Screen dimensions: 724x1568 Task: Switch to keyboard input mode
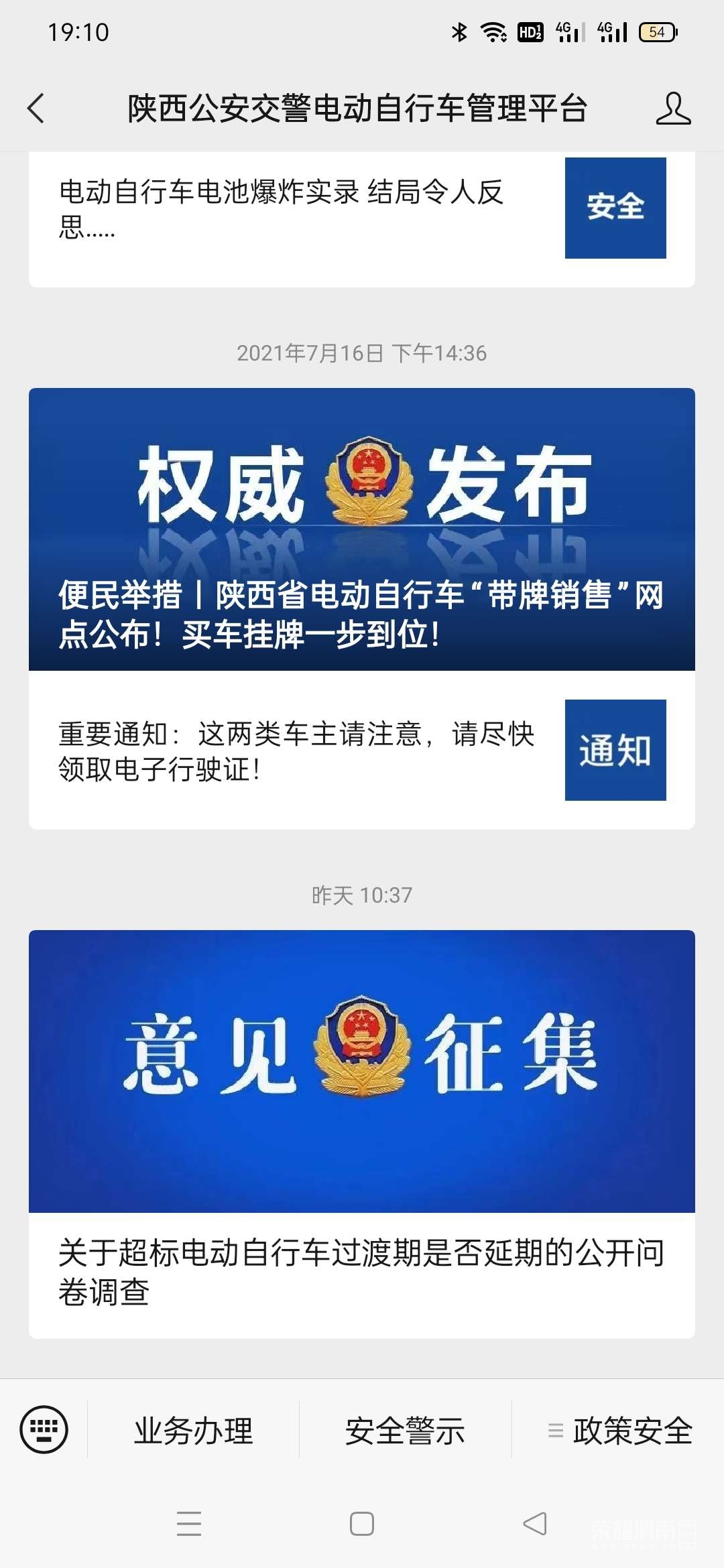[44, 1429]
